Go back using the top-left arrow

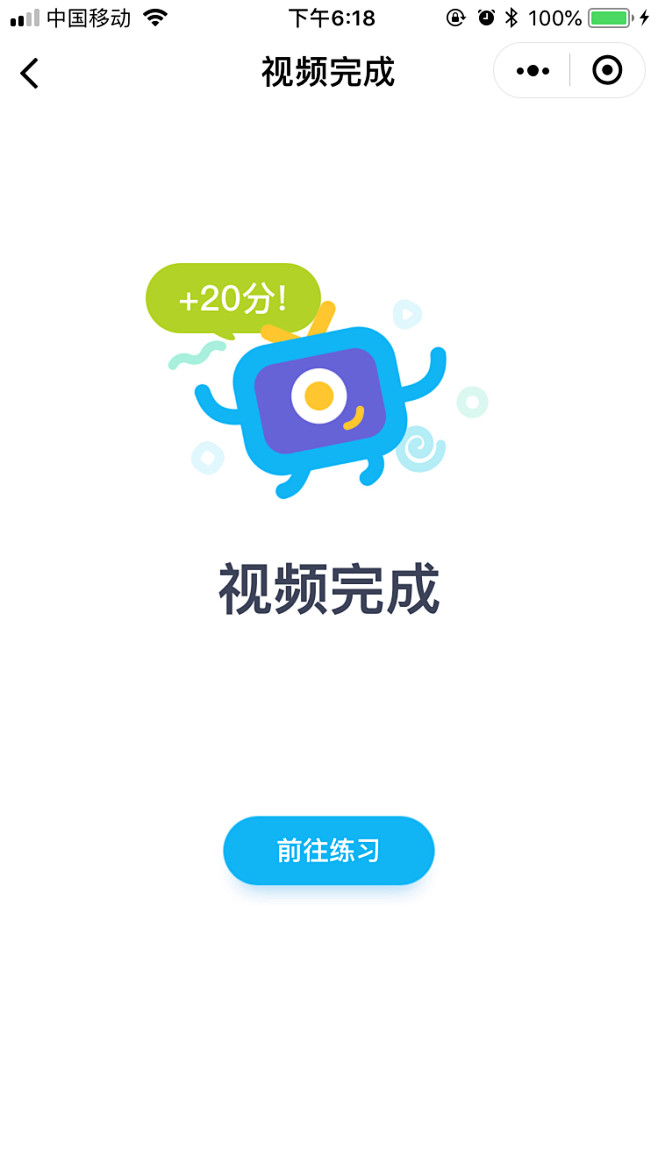click(30, 73)
